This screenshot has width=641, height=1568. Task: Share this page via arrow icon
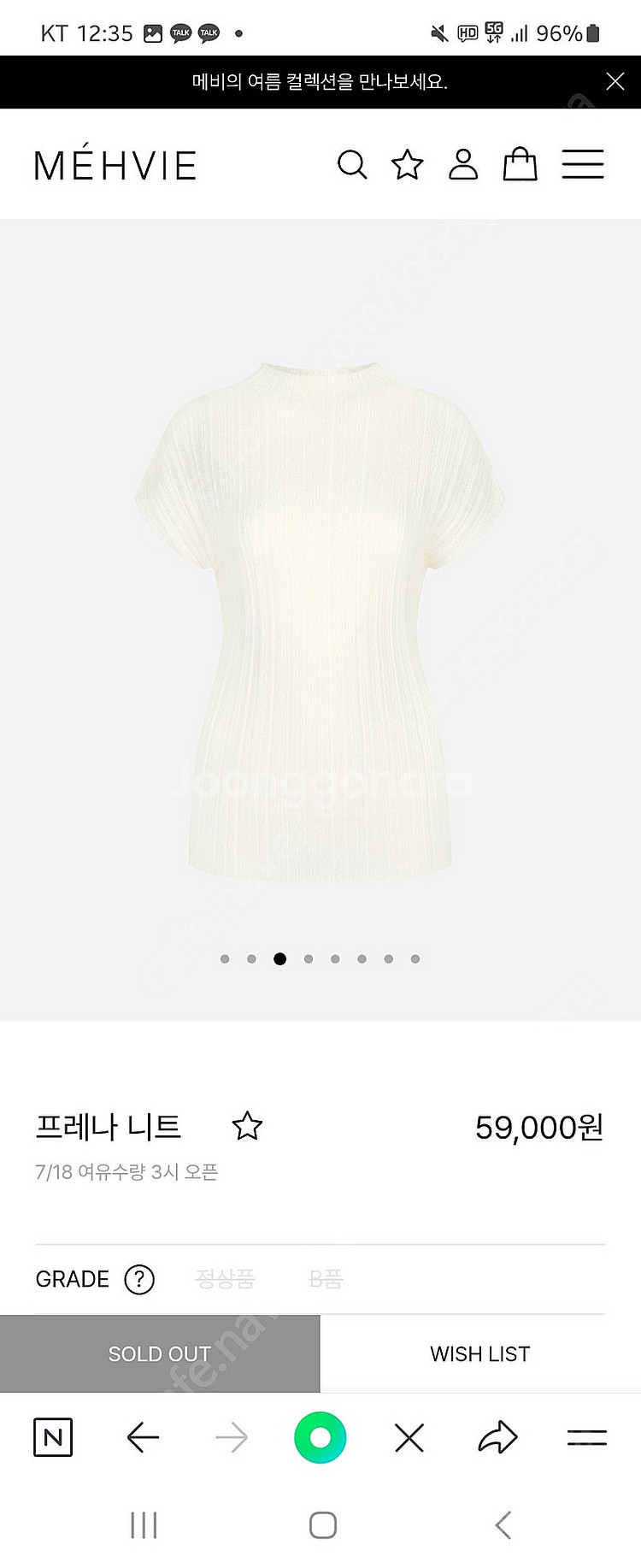pos(498,1437)
